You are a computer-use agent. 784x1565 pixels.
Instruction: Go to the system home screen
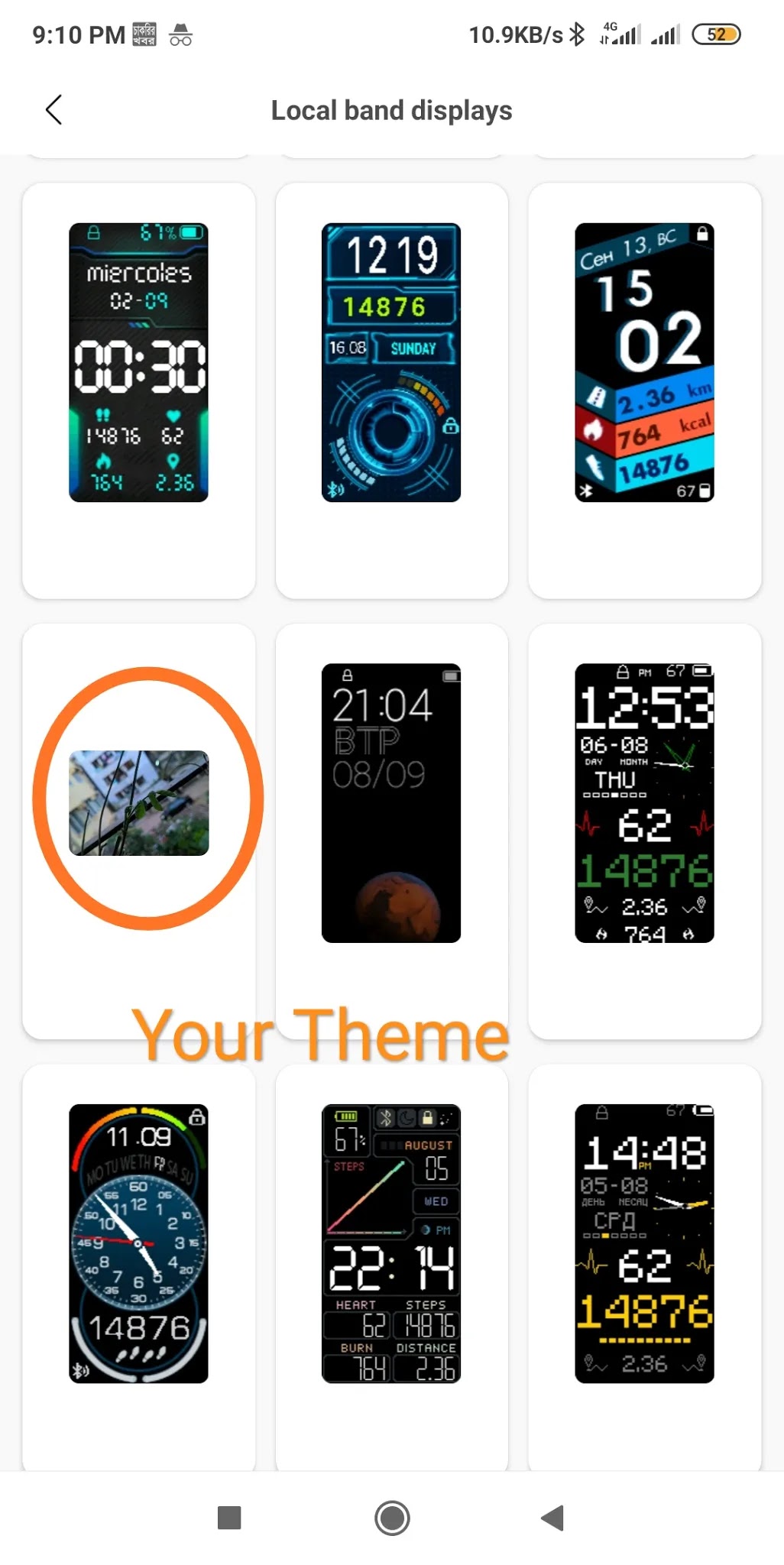392,1518
